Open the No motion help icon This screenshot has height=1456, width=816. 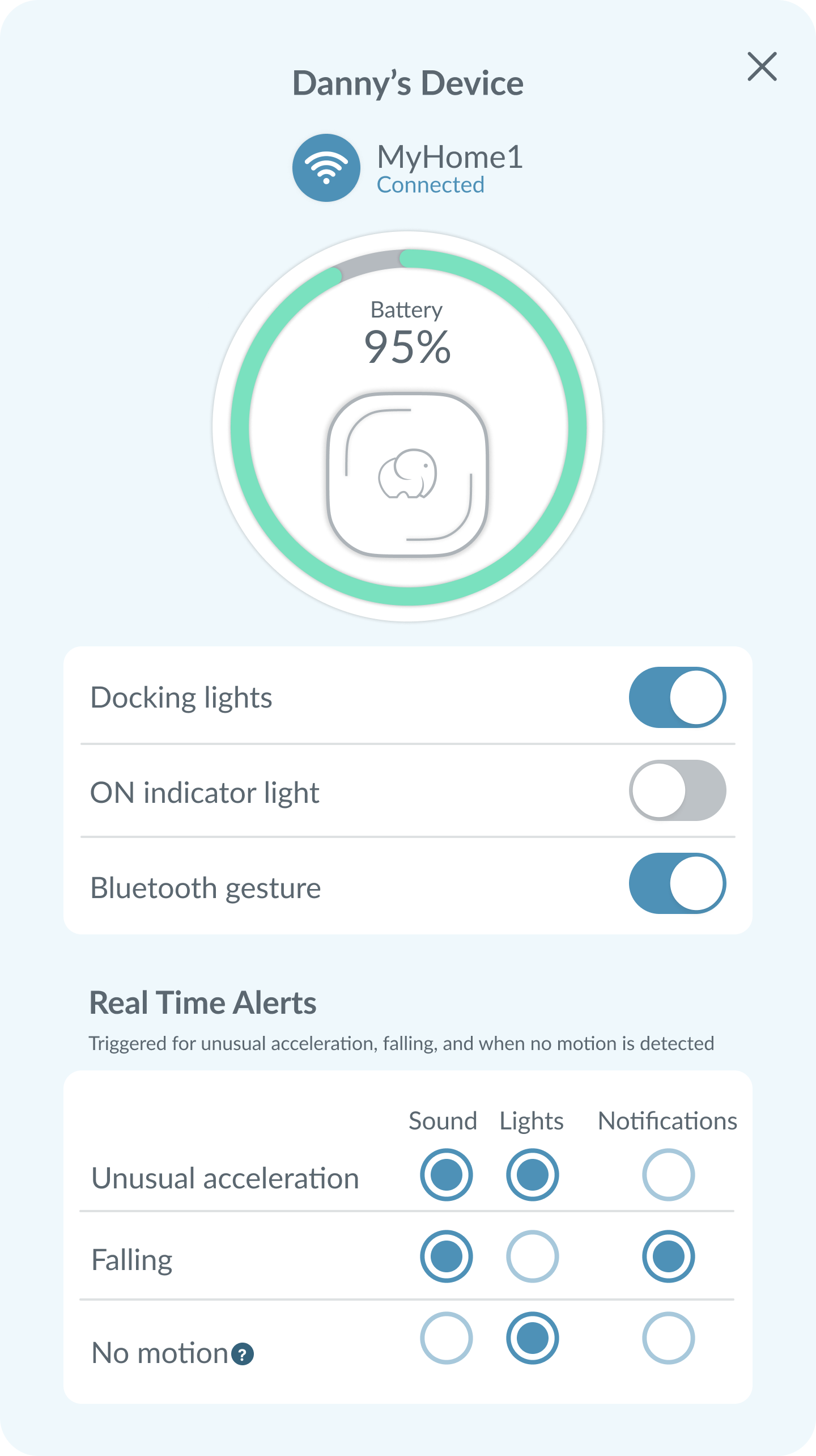pyautogui.click(x=243, y=1355)
